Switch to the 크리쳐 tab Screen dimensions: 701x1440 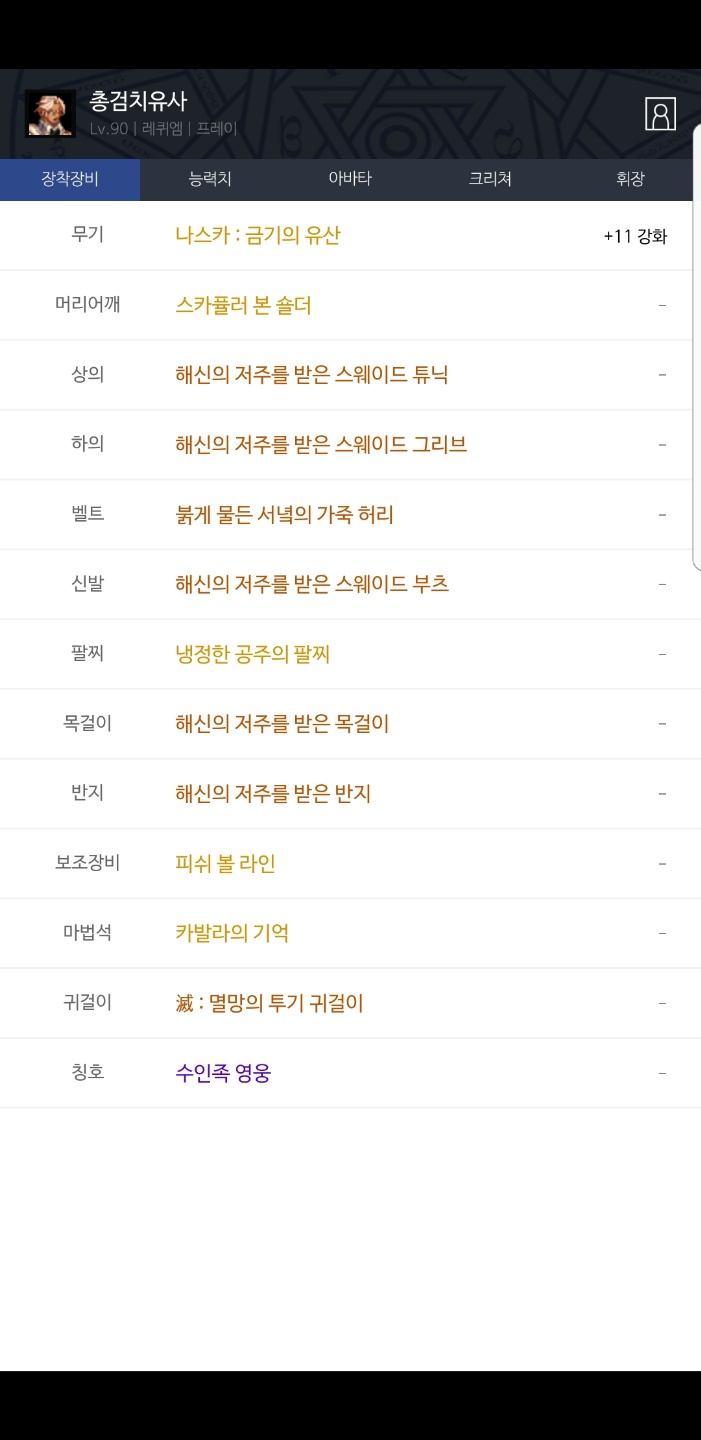tap(490, 180)
